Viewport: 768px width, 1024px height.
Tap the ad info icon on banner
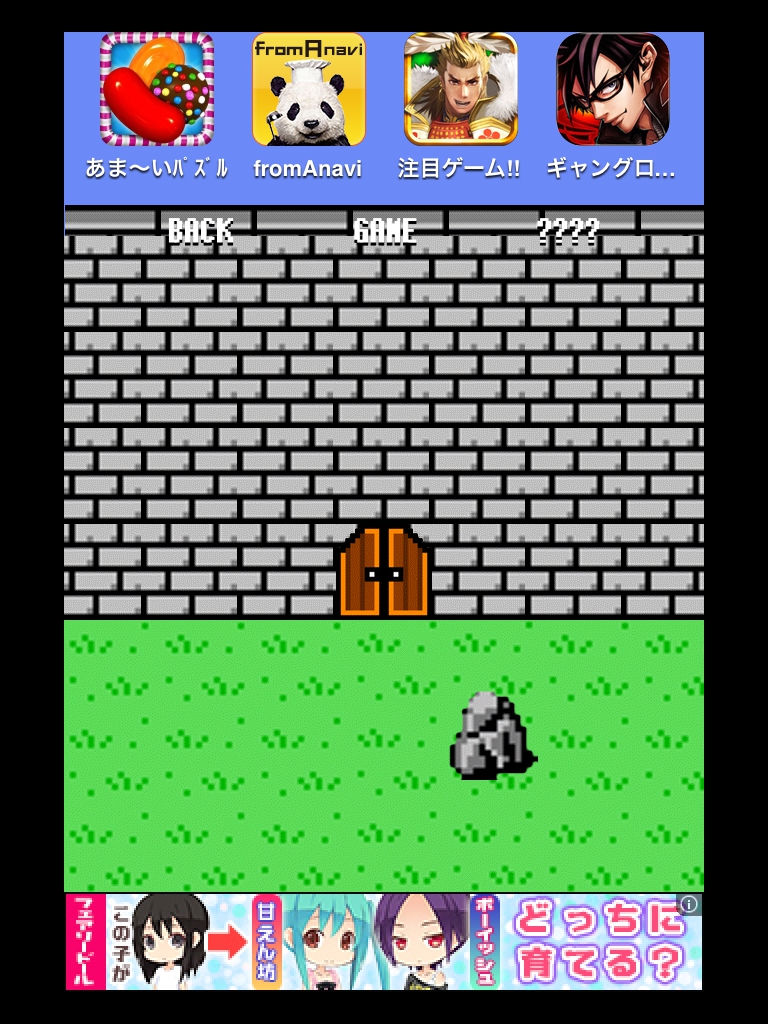[x=690, y=905]
